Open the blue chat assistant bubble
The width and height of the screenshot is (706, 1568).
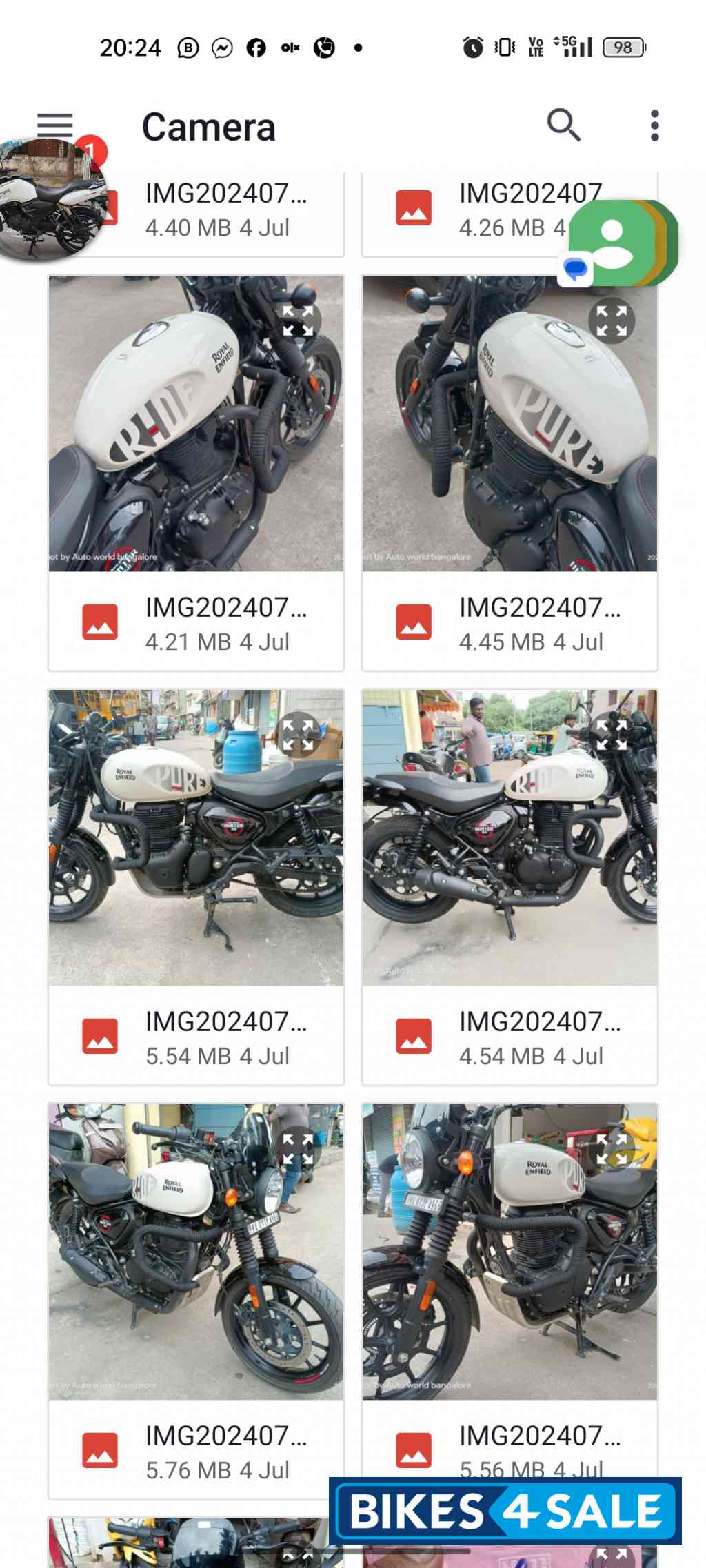click(x=576, y=270)
